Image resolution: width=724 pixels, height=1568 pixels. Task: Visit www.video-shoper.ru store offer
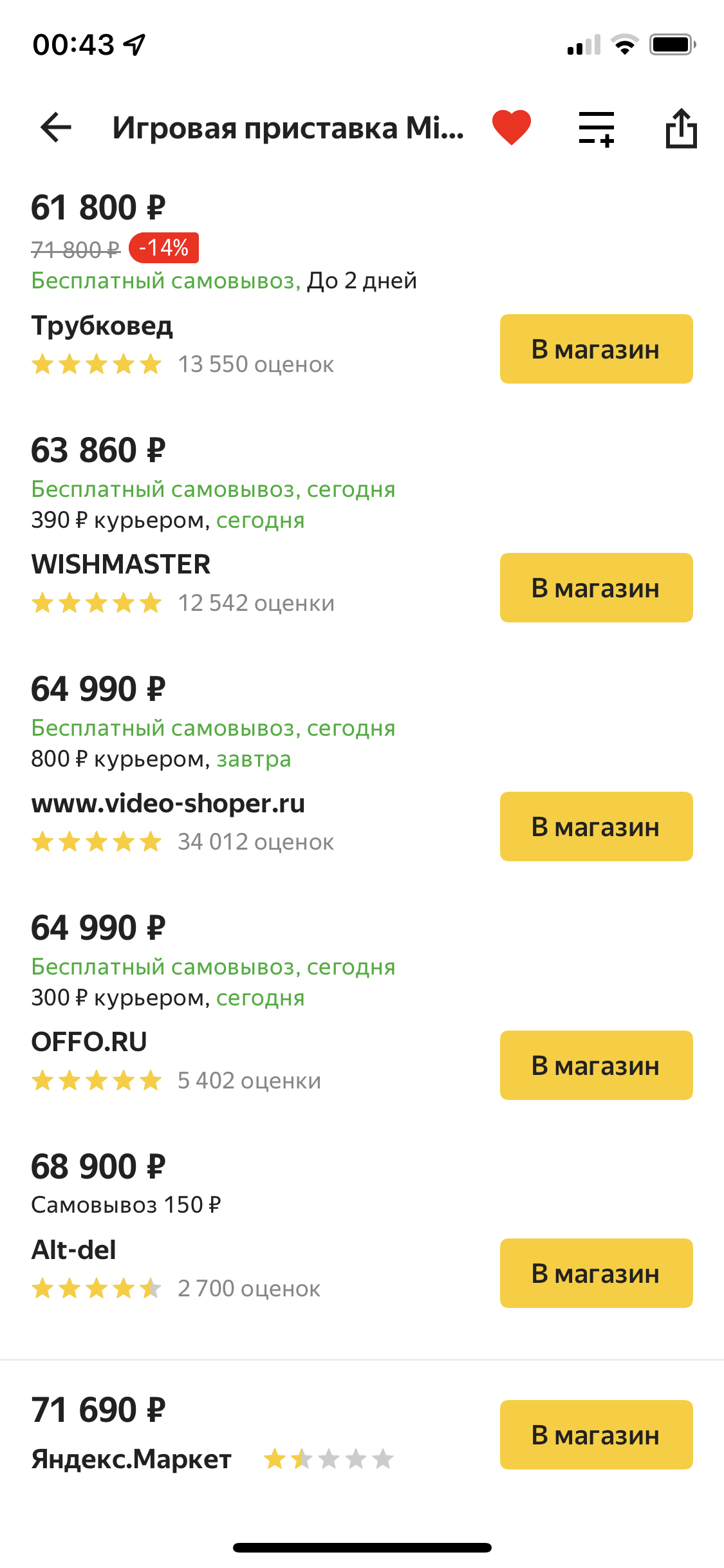[597, 826]
